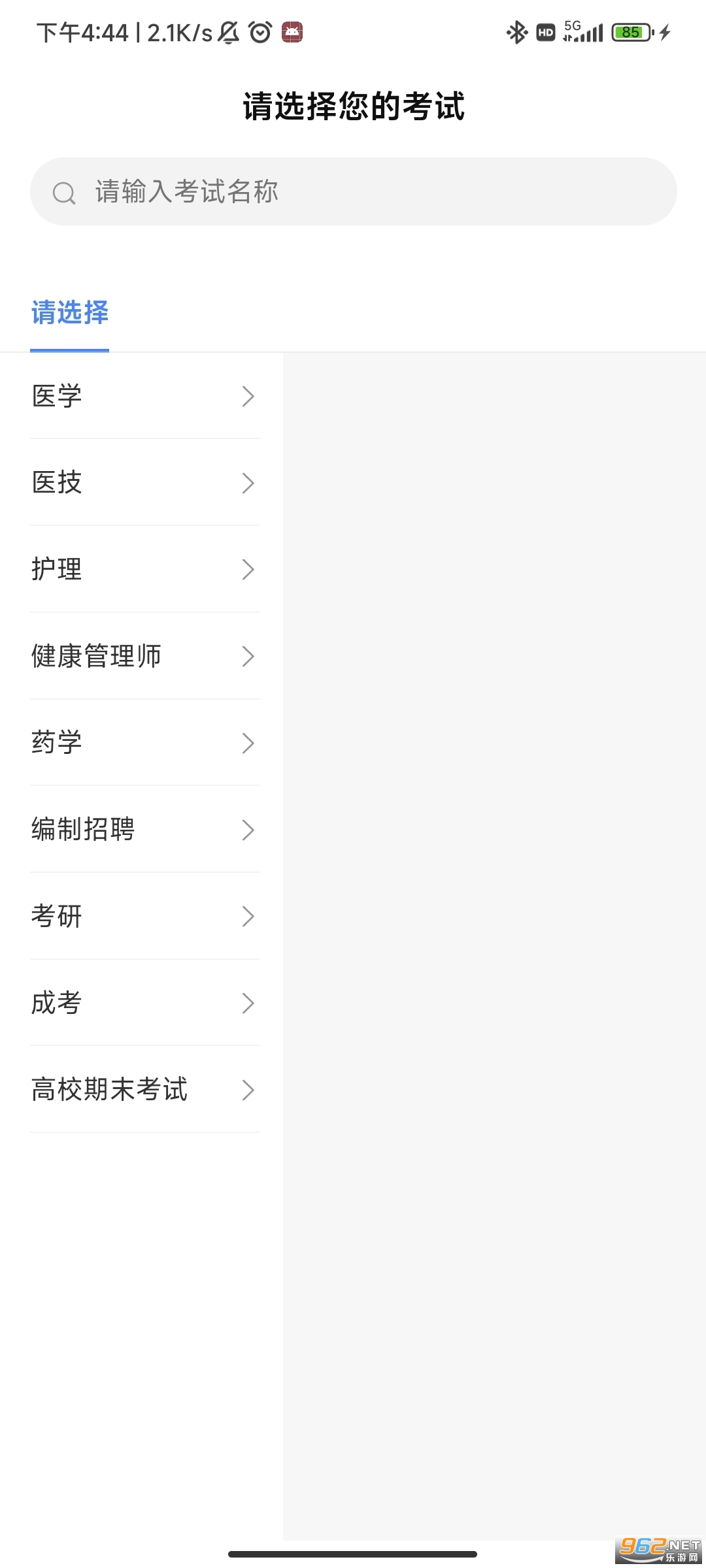Tap the 请输入考试名称 search field
This screenshot has width=706, height=1568.
click(353, 192)
